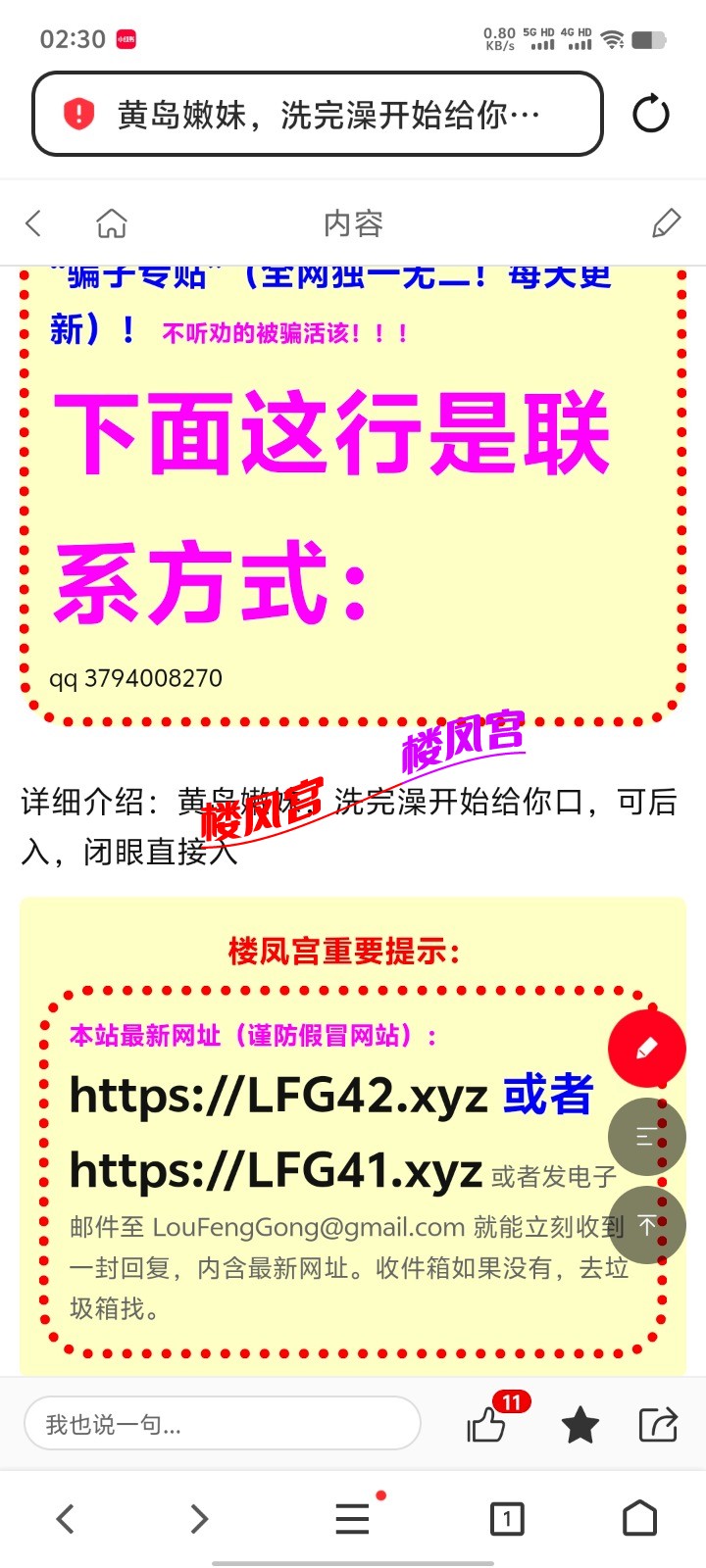Screen dimensions: 706x1568
Task: Open the floating list menu button
Action: (x=647, y=1137)
